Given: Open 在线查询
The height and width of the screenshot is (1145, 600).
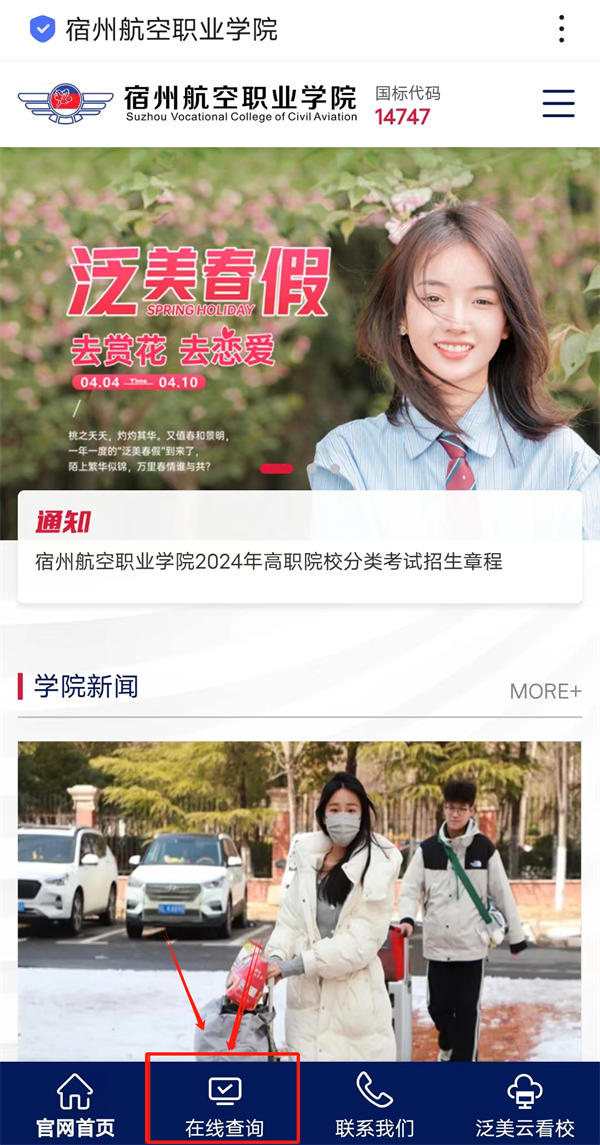Looking at the screenshot, I should (x=224, y=1105).
